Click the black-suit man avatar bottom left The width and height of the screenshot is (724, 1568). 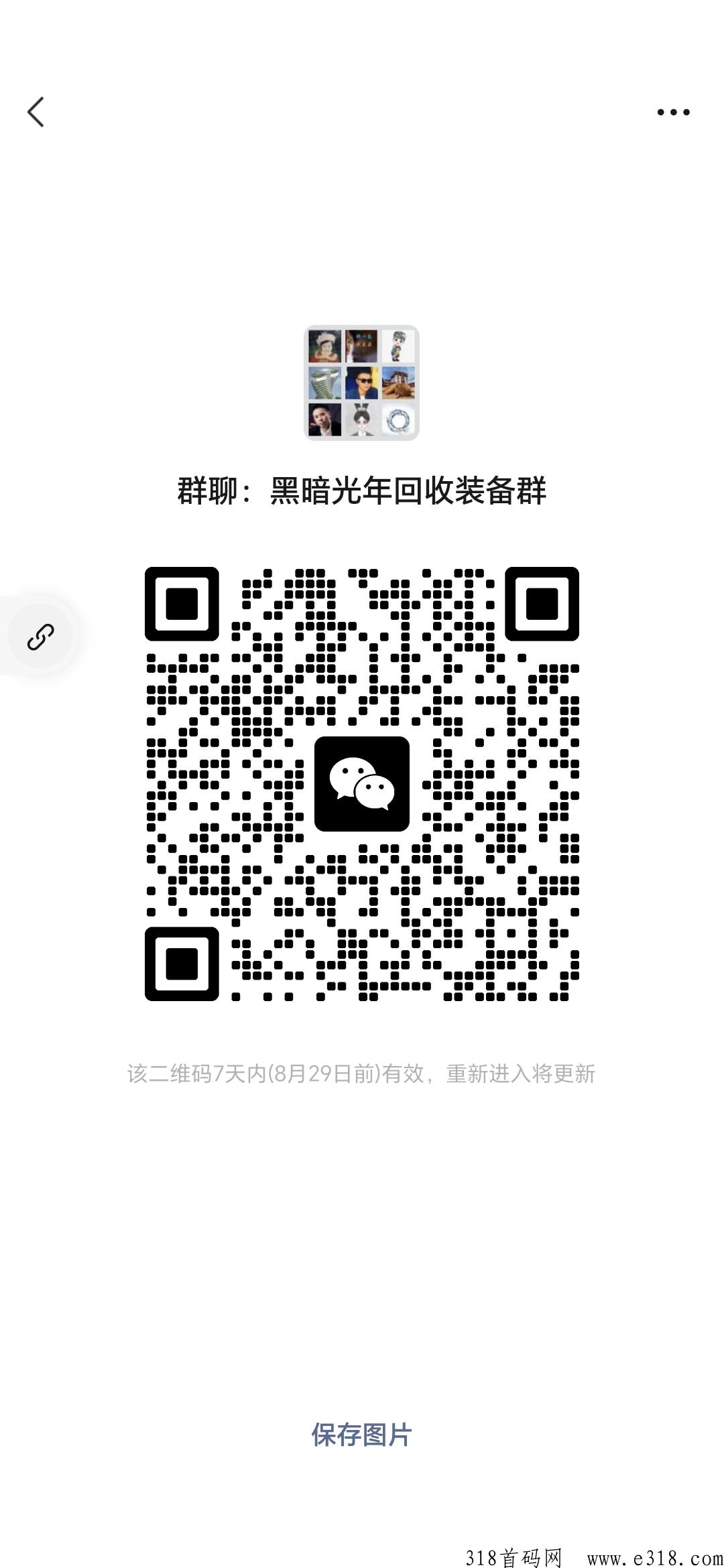coord(325,420)
